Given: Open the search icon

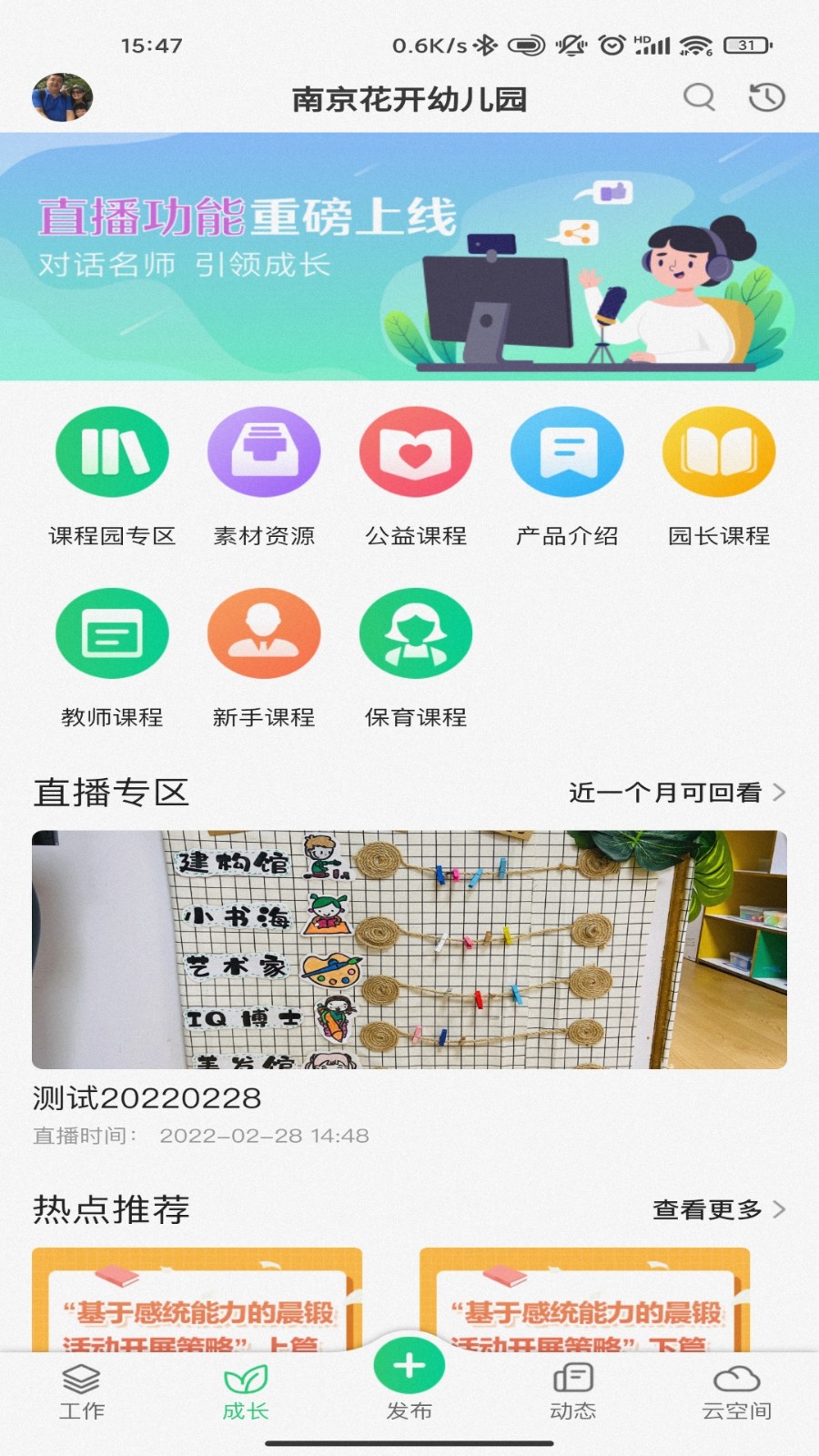Looking at the screenshot, I should (699, 96).
